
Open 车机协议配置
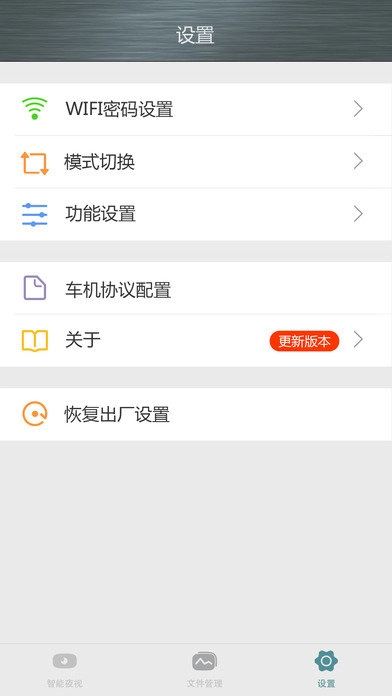196,289
